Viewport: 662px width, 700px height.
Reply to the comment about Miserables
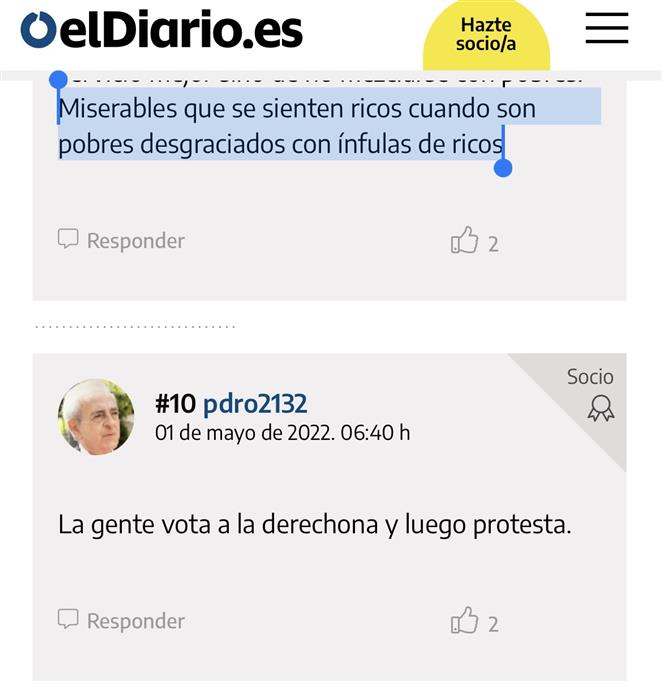(x=122, y=240)
